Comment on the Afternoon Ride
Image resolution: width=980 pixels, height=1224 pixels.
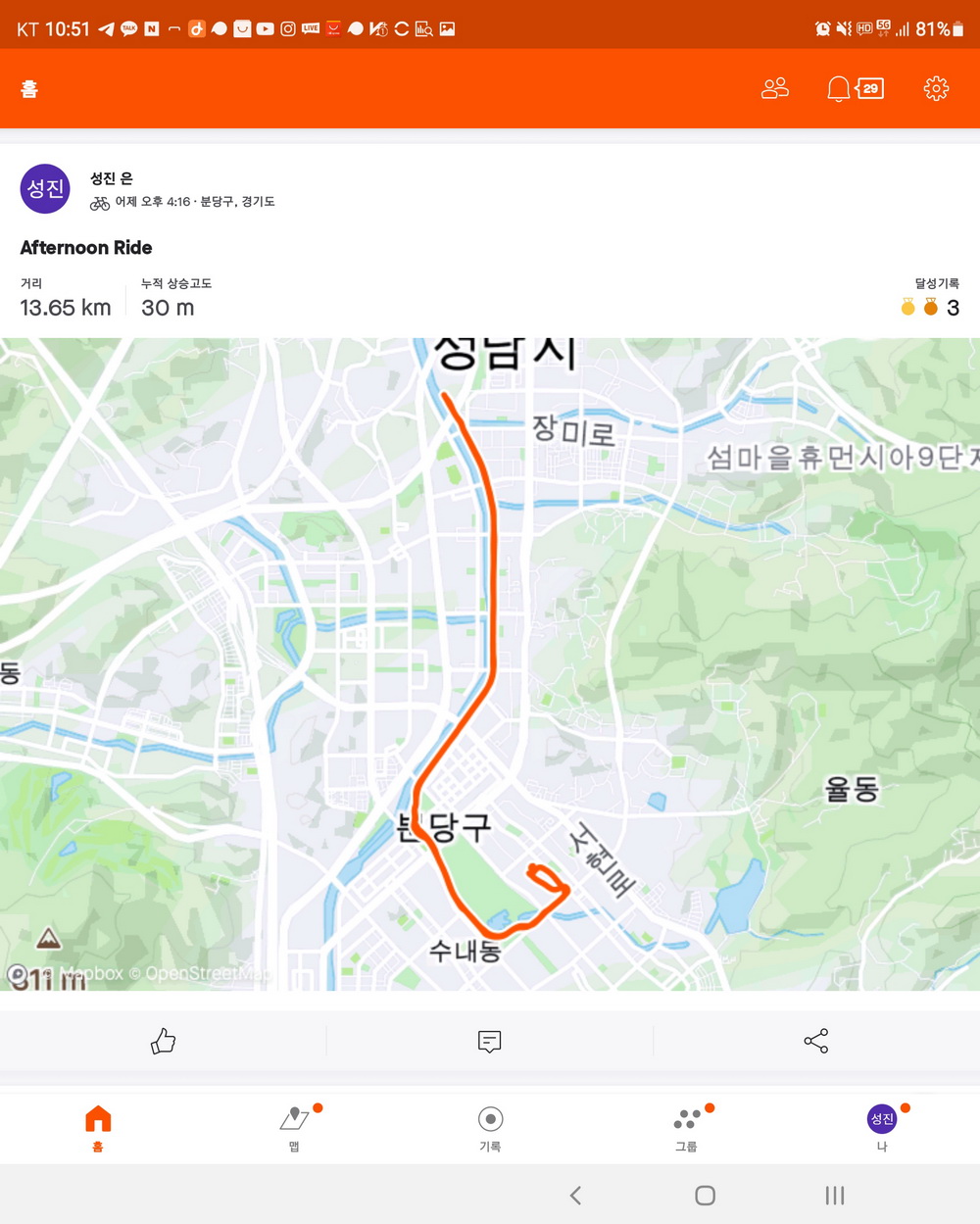point(489,1041)
